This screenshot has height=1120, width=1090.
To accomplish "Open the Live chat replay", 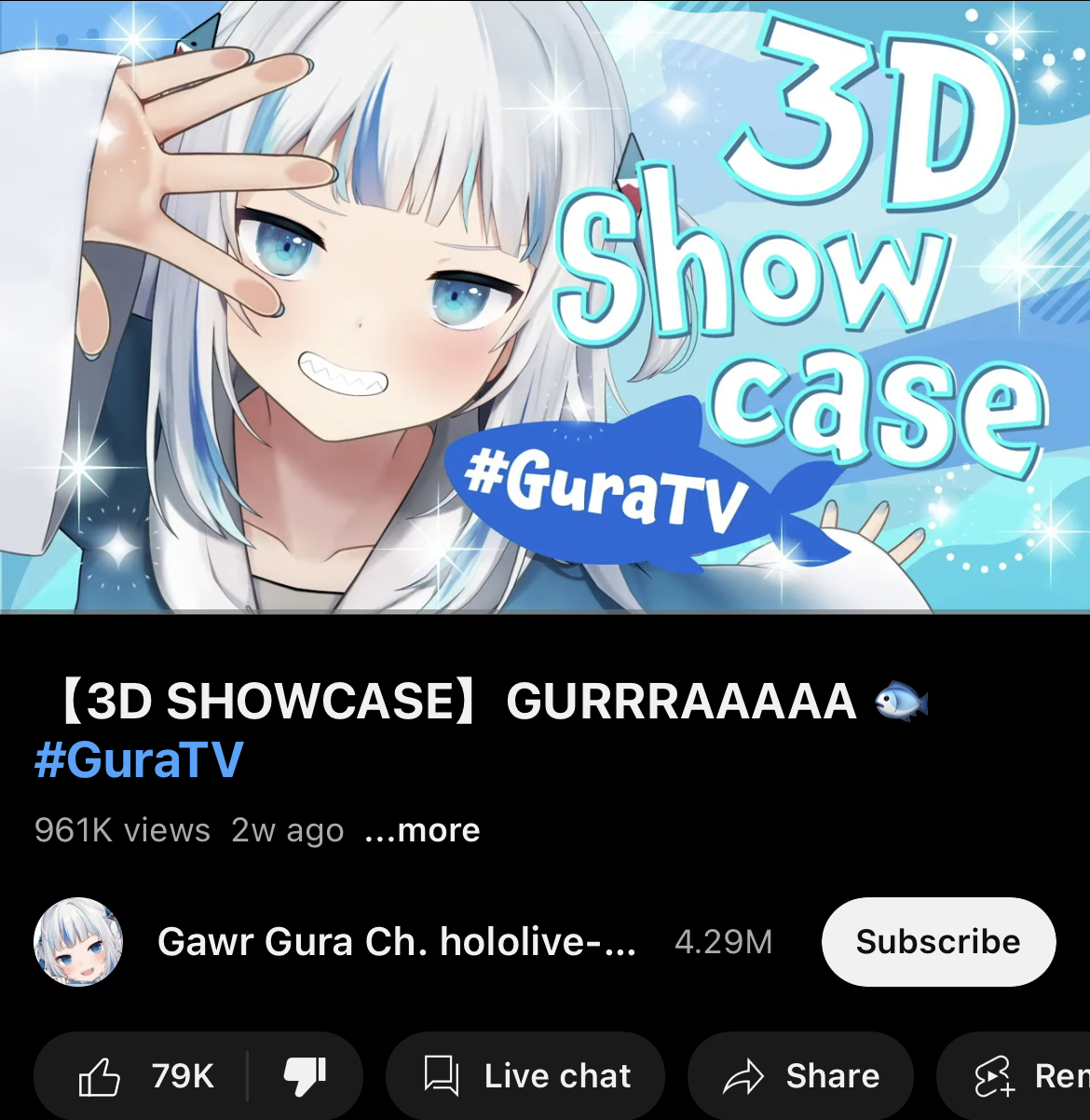I will point(526,1076).
